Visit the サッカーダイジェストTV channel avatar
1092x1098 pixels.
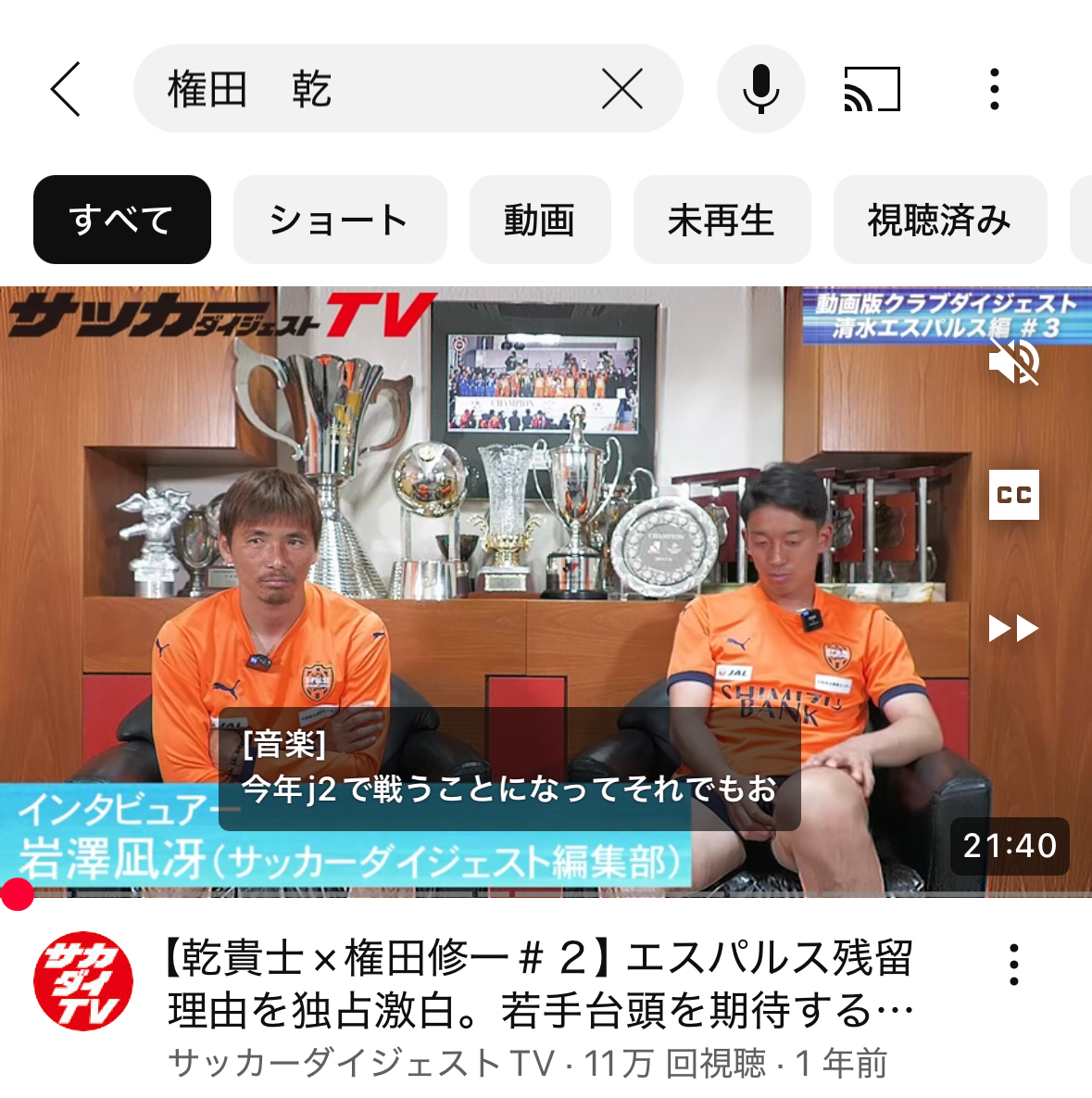83,981
